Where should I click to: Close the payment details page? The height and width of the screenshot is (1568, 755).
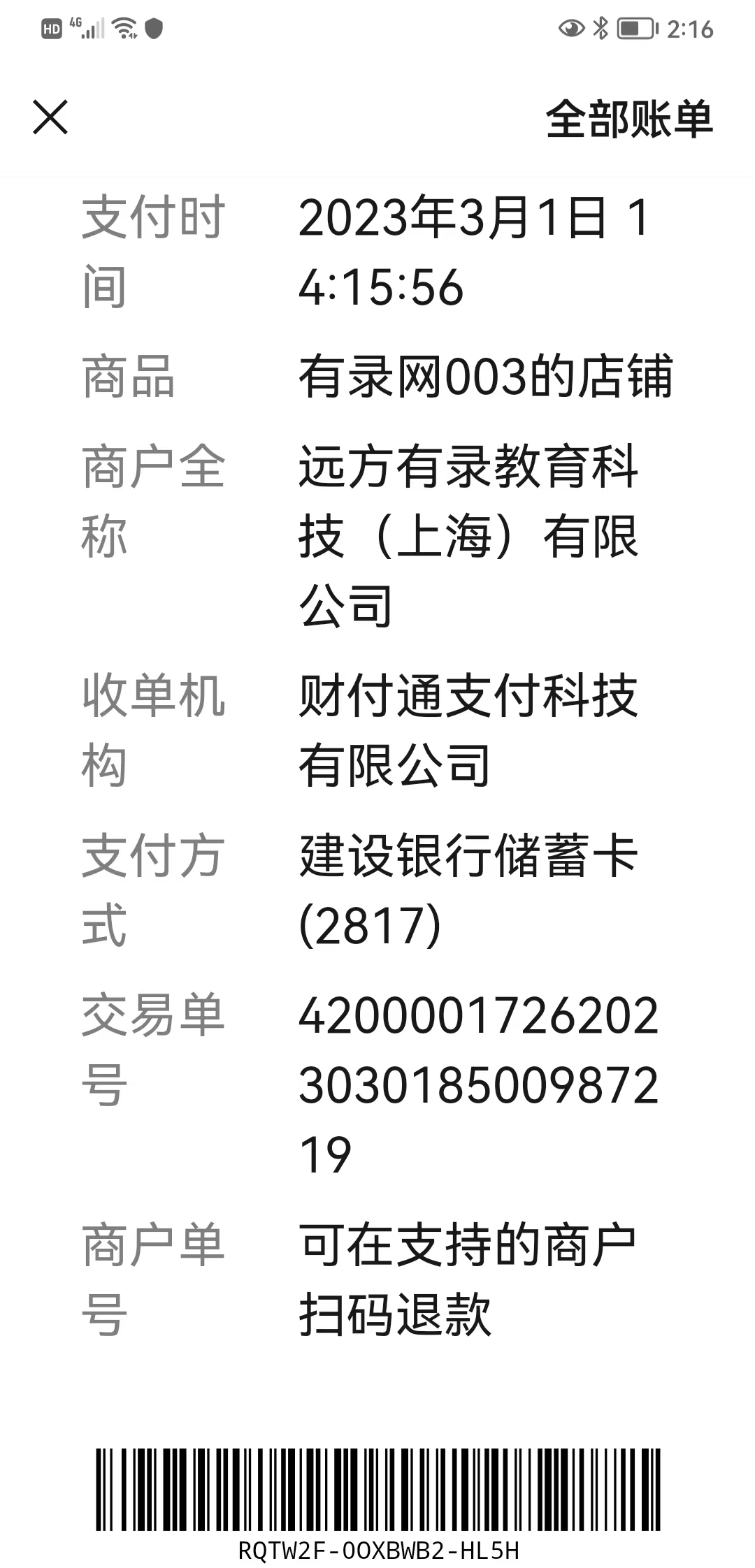click(50, 117)
